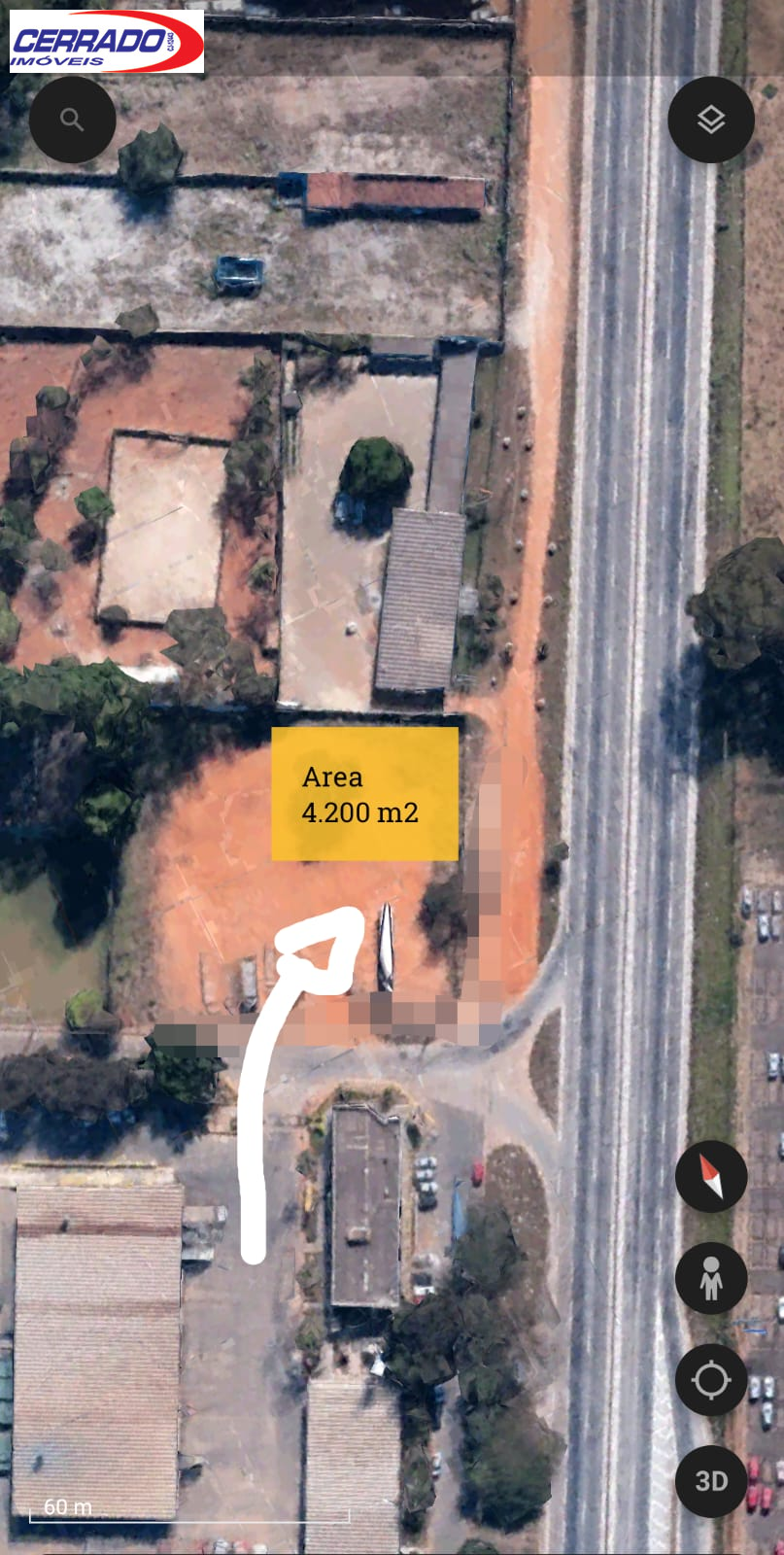This screenshot has width=784, height=1555.
Task: Open the search magnifier button
Action: click(x=73, y=120)
